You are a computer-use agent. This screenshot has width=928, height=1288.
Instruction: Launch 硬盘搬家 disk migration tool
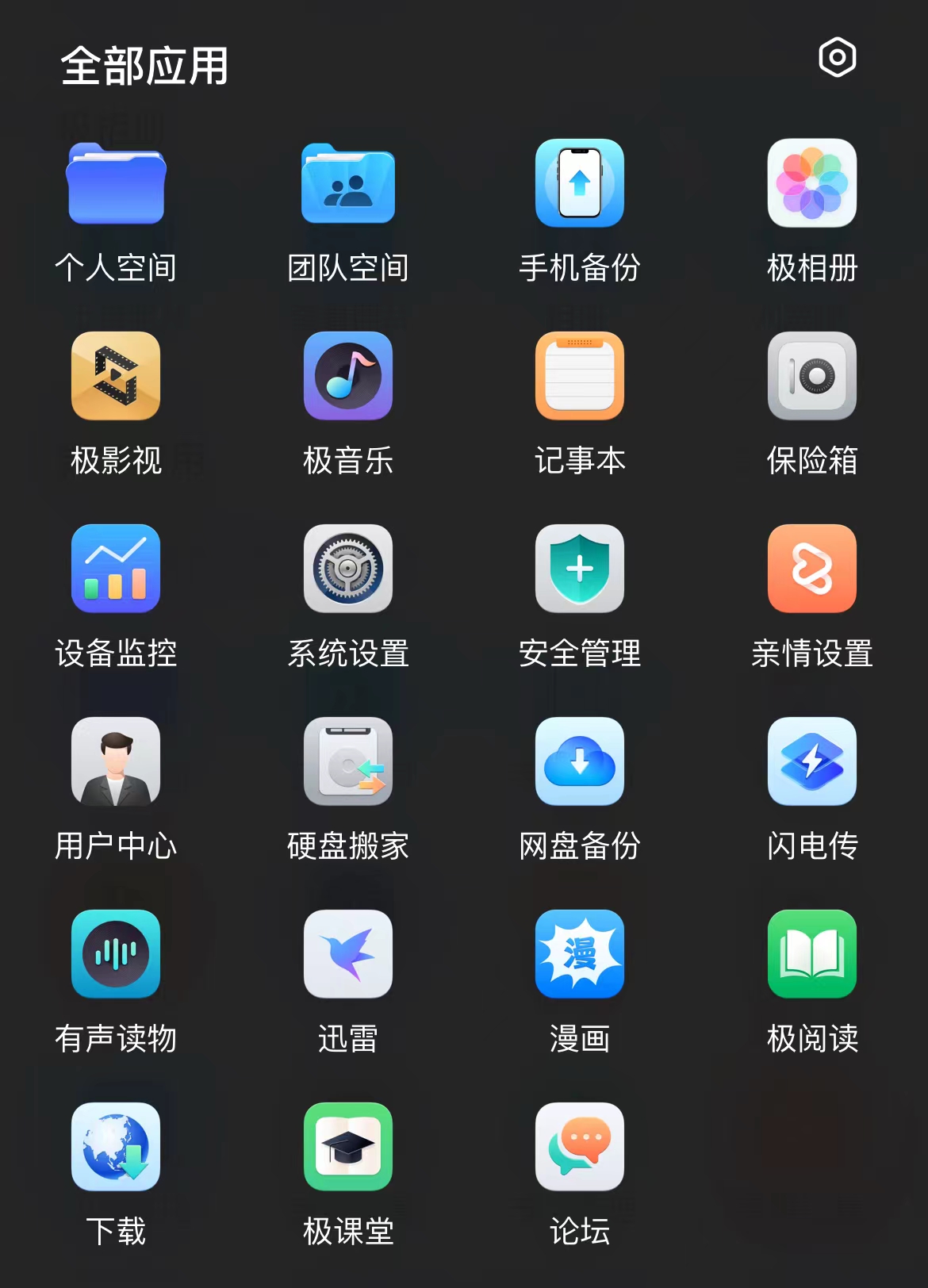347,762
